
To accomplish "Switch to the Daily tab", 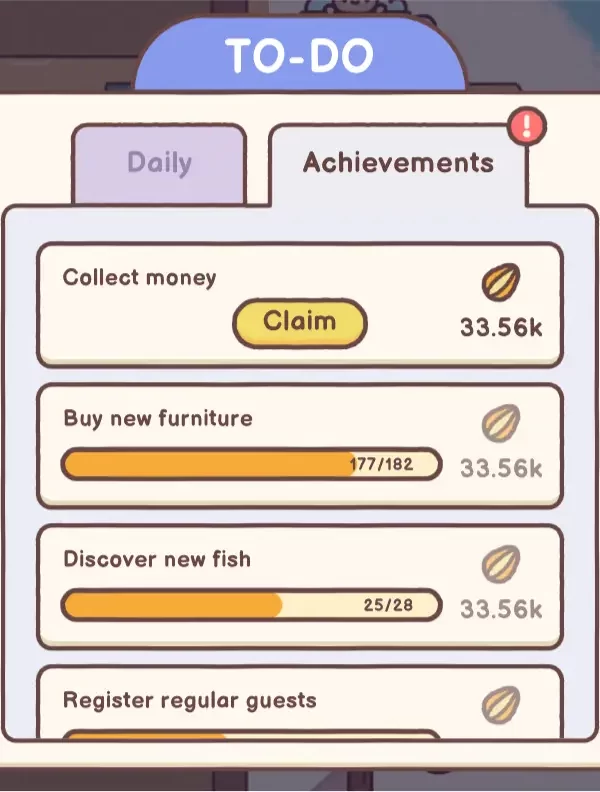I will pos(159,164).
